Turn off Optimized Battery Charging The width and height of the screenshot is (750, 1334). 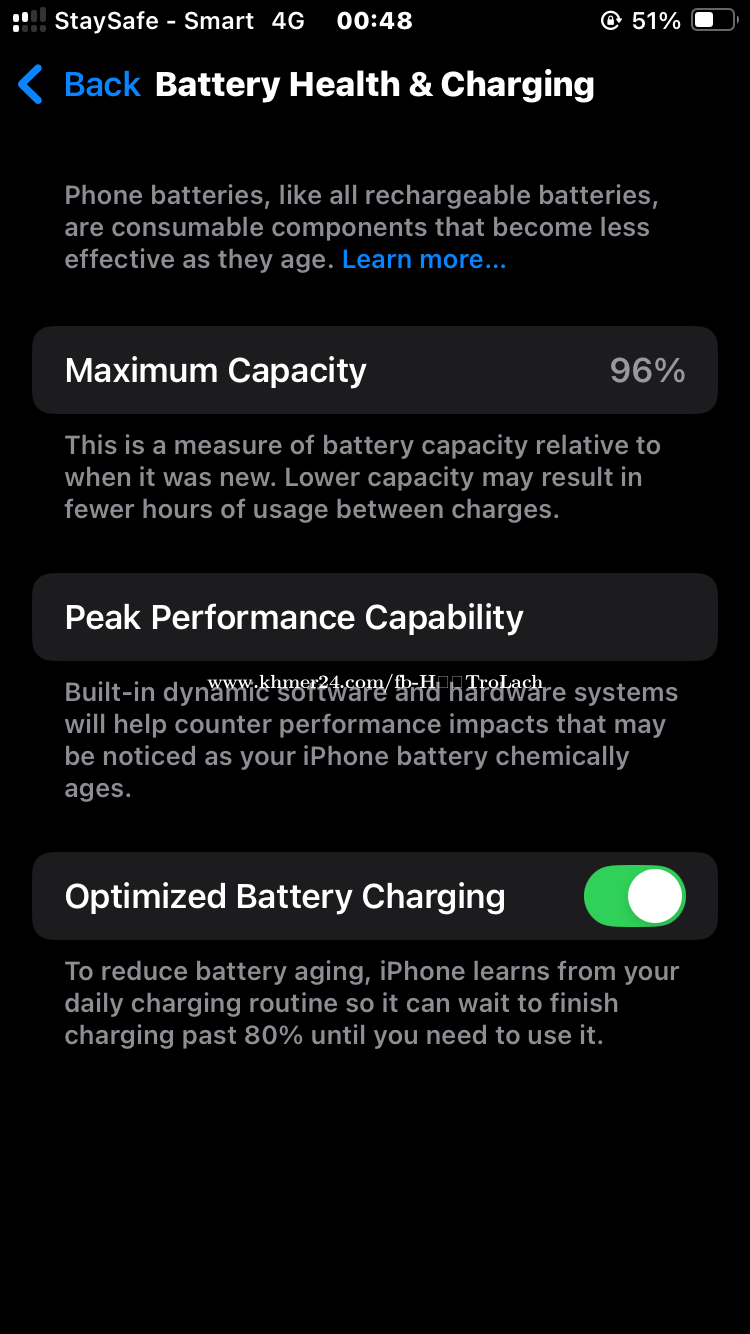(635, 896)
